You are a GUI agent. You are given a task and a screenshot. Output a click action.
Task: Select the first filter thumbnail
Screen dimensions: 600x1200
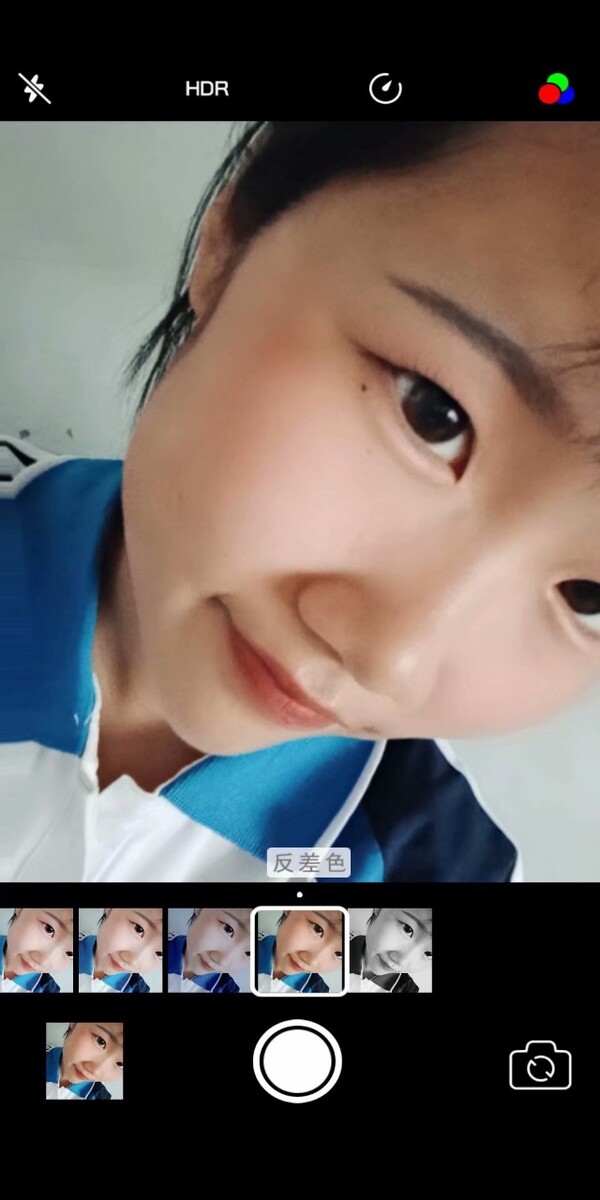(36, 950)
